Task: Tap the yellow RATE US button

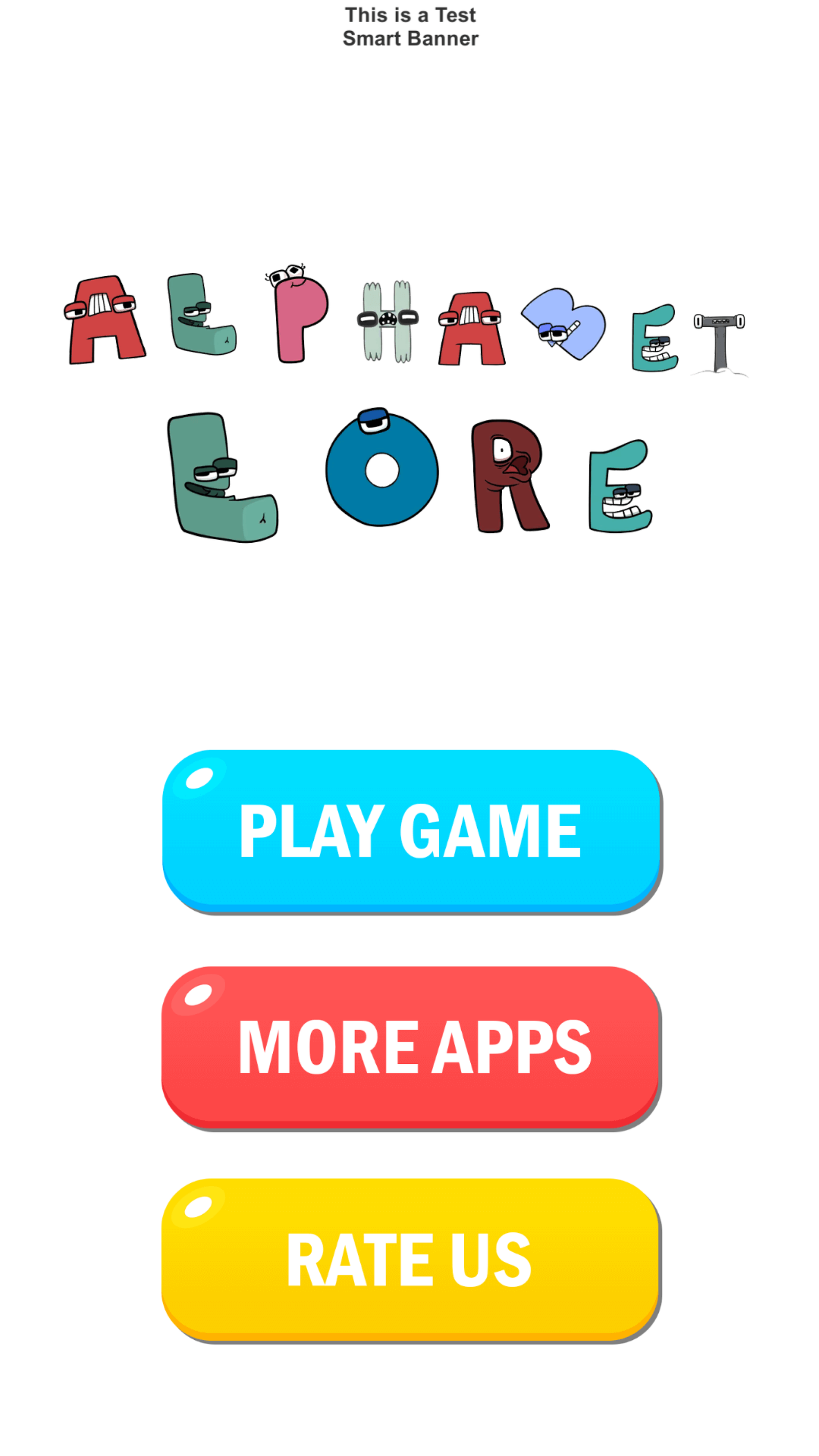Action: pyautogui.click(x=411, y=1259)
